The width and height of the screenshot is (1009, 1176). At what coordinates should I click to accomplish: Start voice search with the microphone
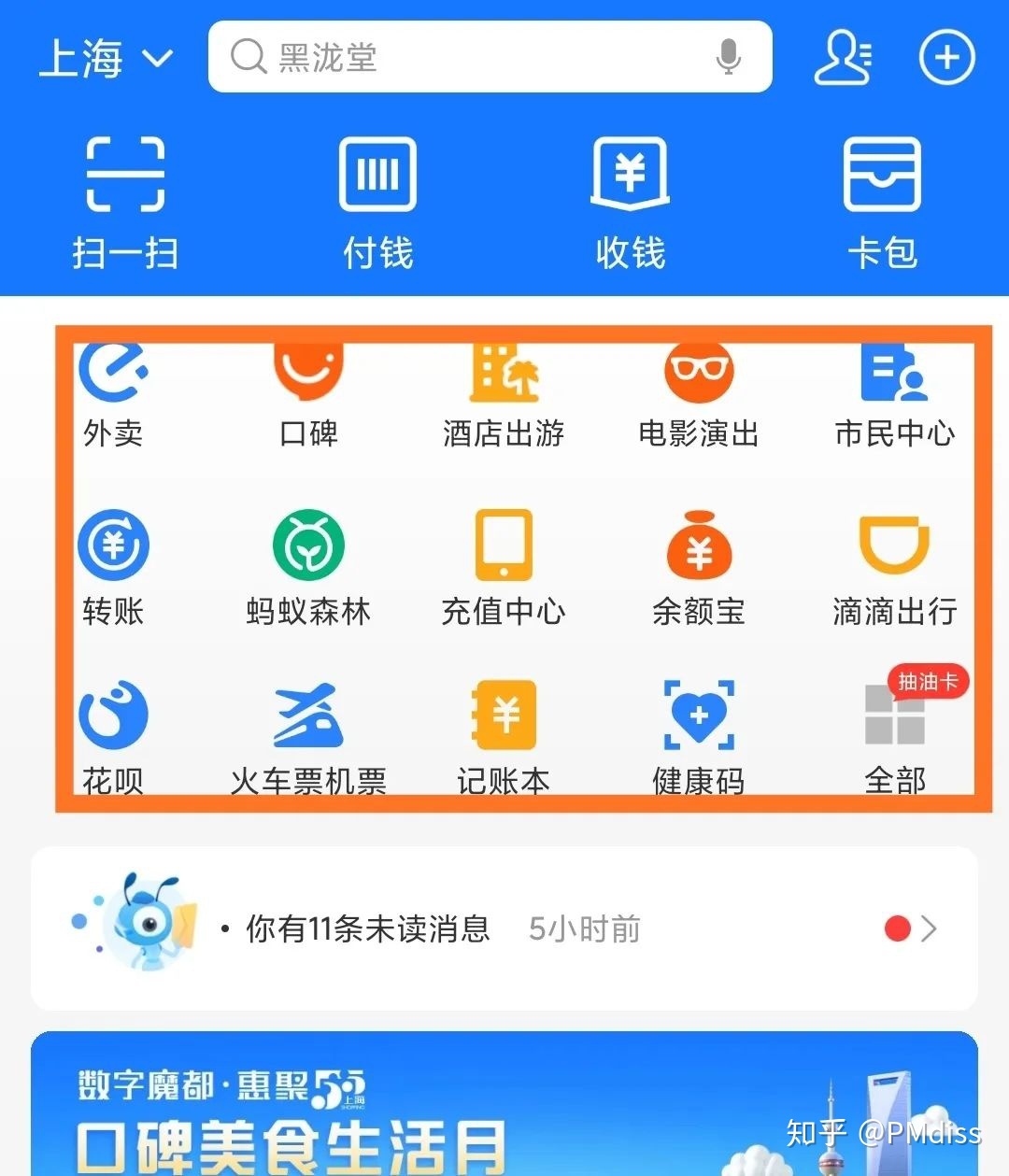click(728, 57)
